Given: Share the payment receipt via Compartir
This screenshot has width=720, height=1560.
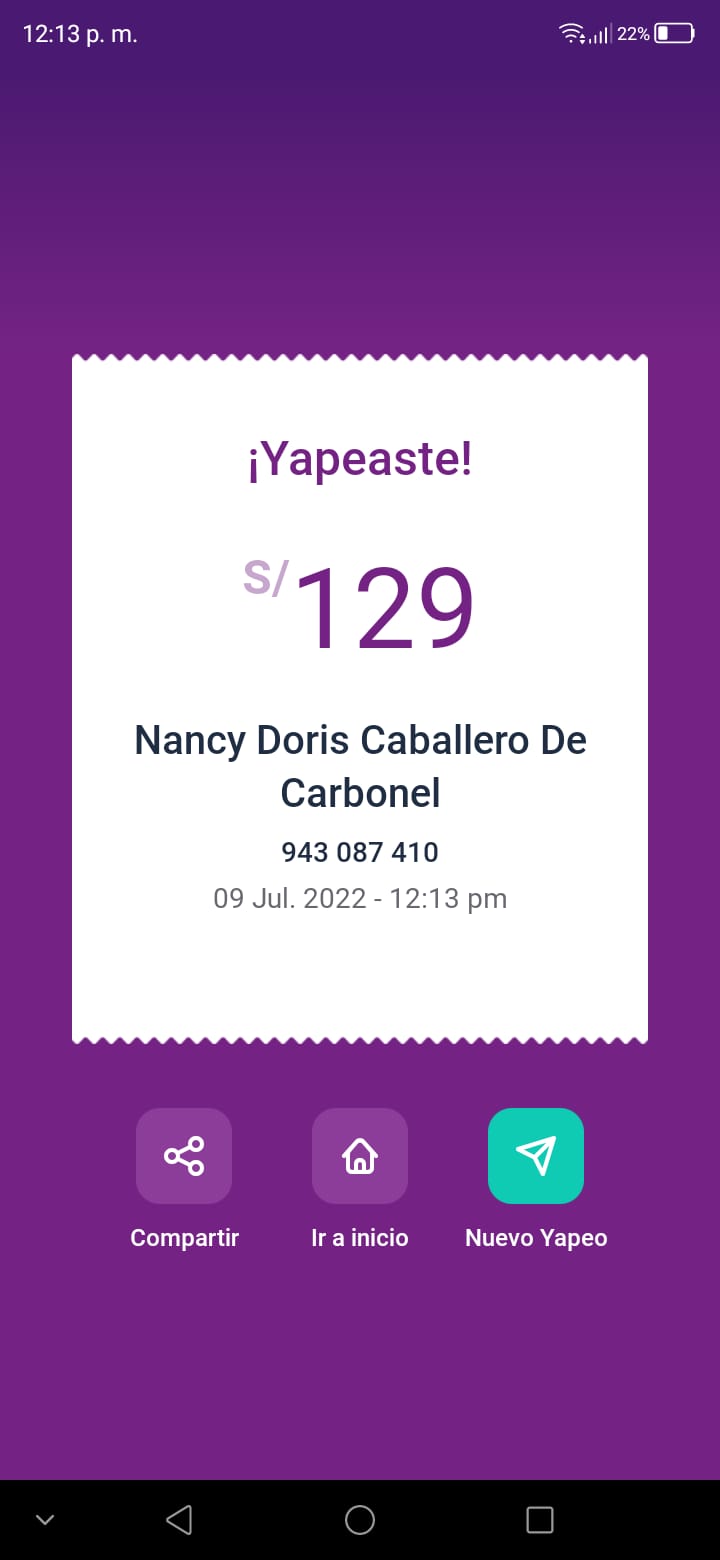Looking at the screenshot, I should (x=184, y=1156).
